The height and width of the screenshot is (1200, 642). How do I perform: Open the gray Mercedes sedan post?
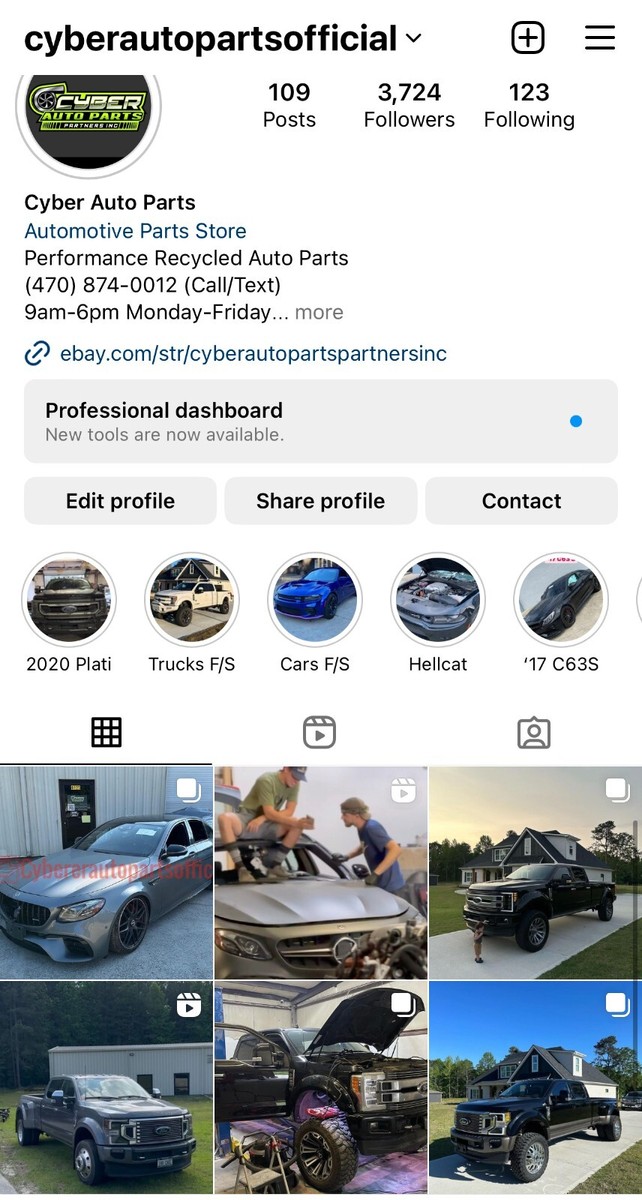(106, 873)
